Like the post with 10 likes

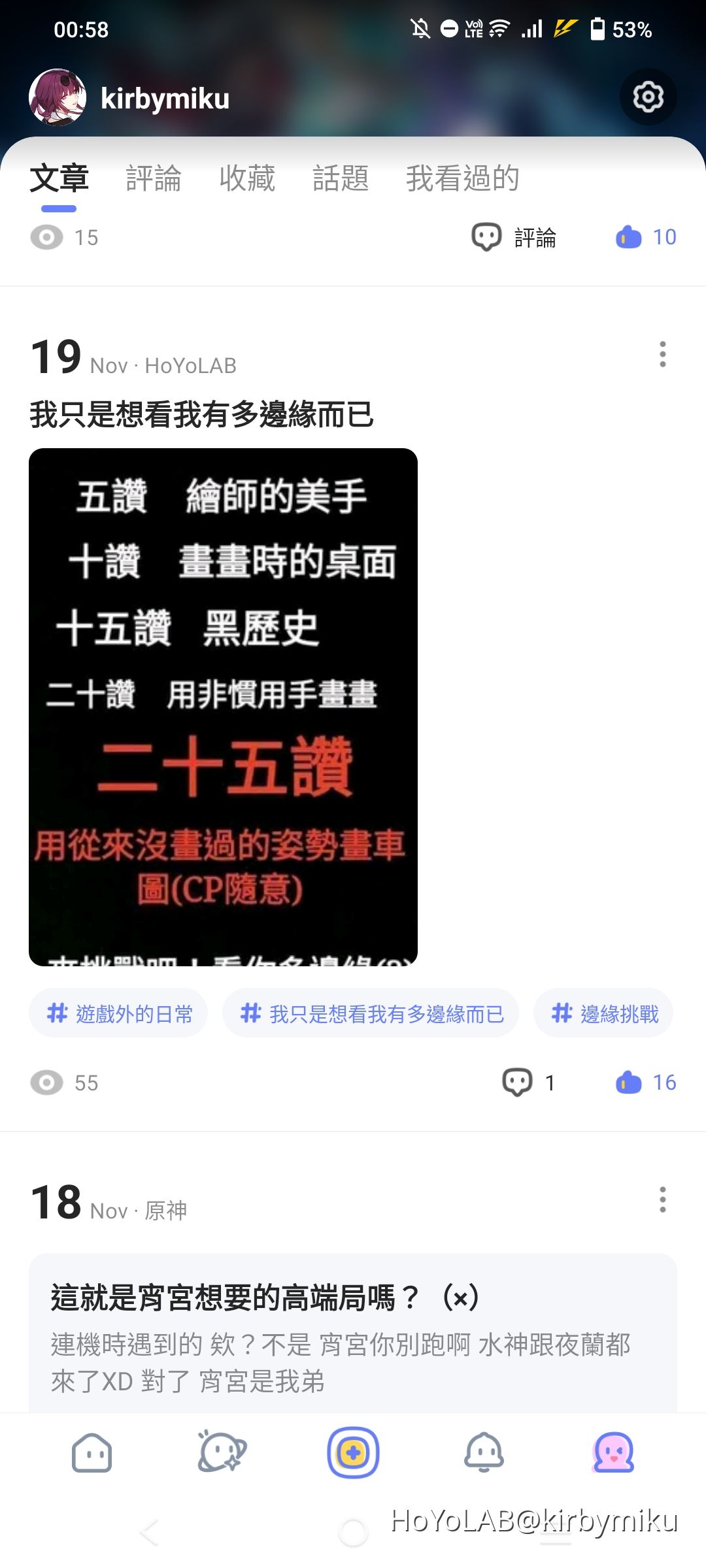pyautogui.click(x=645, y=237)
